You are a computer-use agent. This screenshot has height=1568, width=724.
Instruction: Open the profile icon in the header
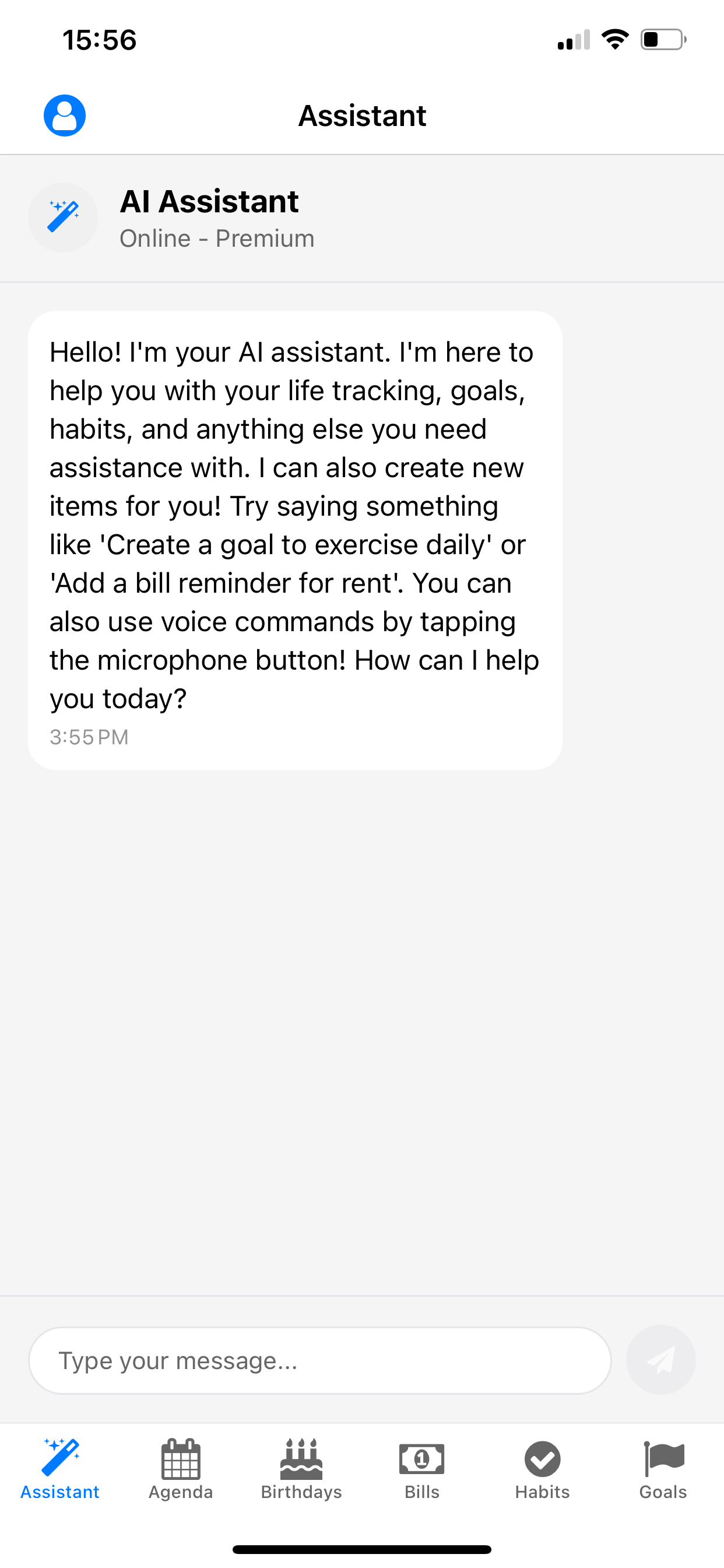(65, 116)
